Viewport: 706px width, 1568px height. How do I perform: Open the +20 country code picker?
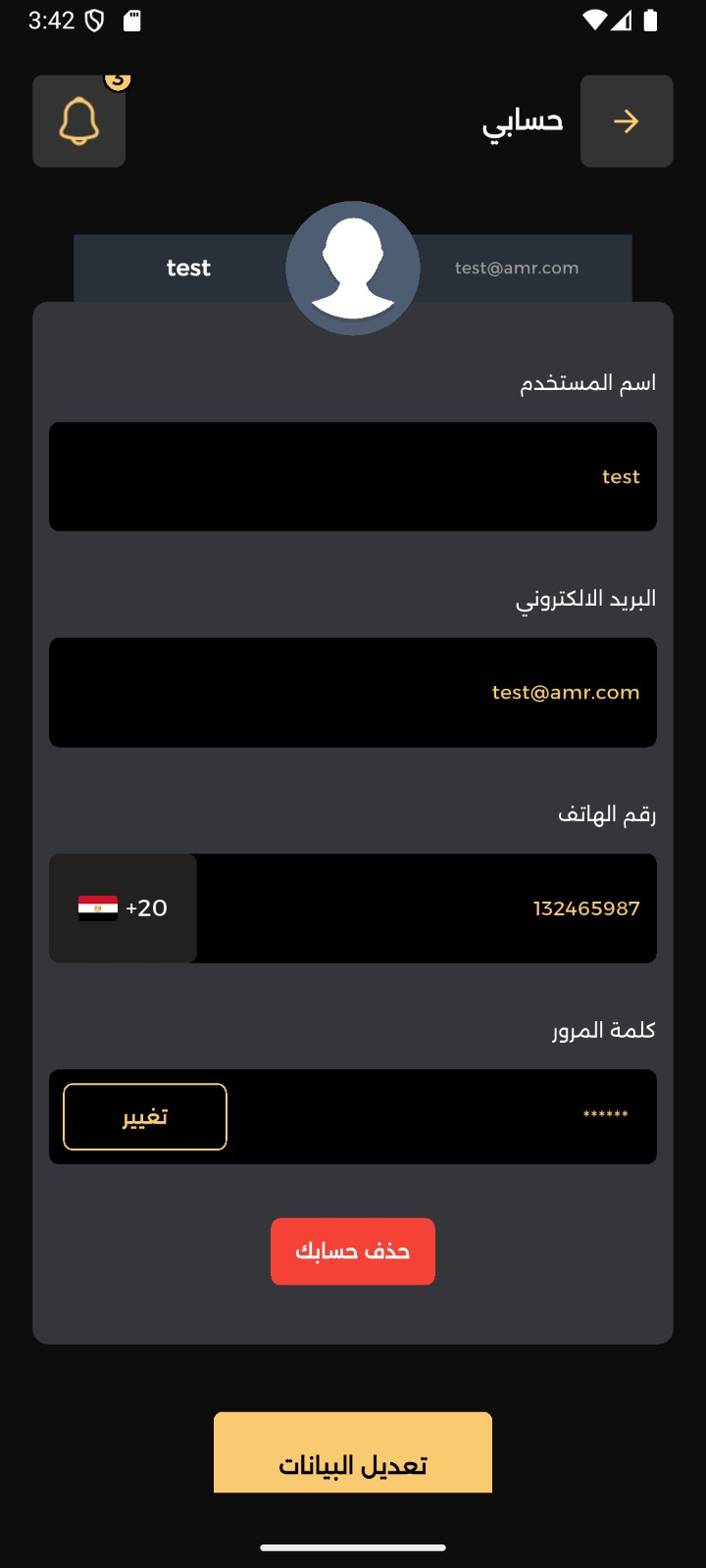pyautogui.click(x=124, y=908)
